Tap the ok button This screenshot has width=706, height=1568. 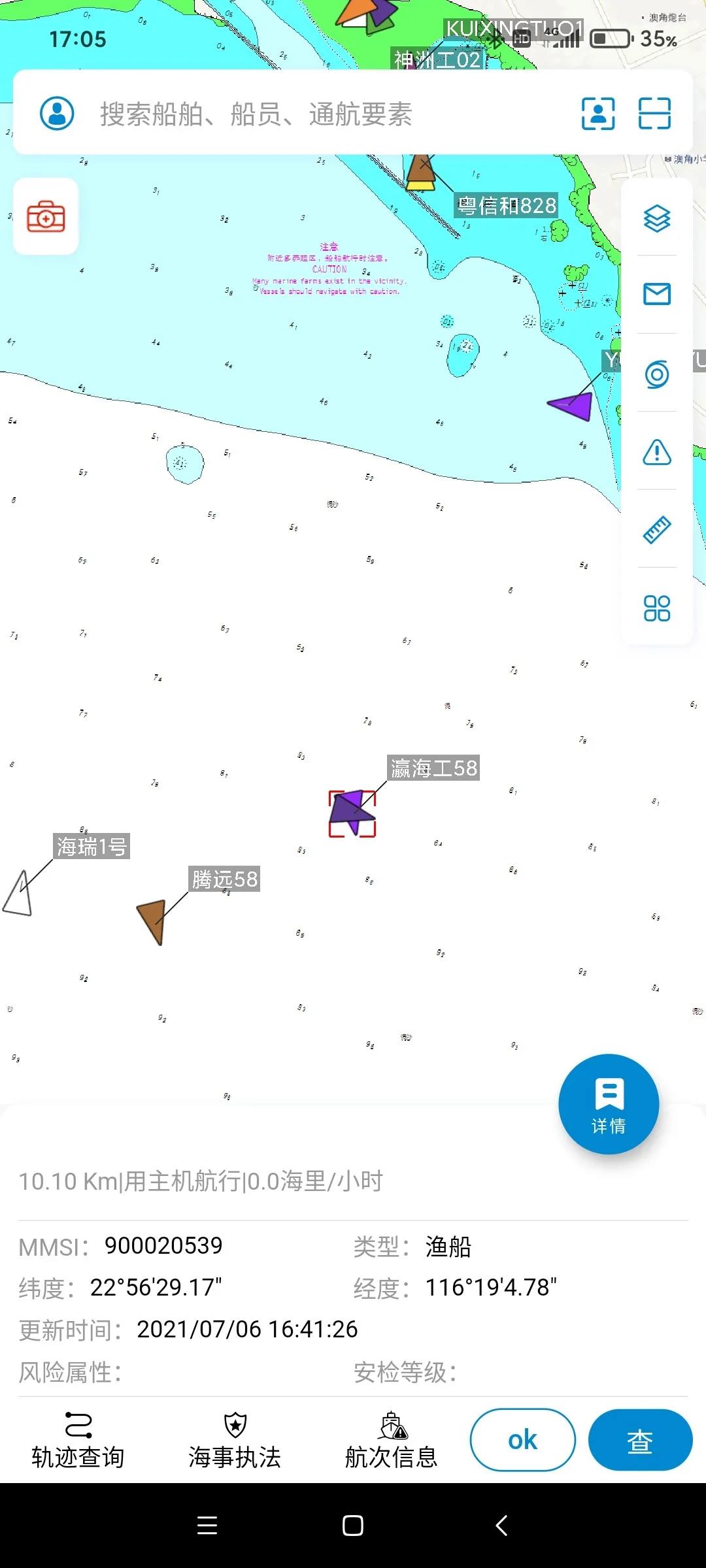[523, 1440]
